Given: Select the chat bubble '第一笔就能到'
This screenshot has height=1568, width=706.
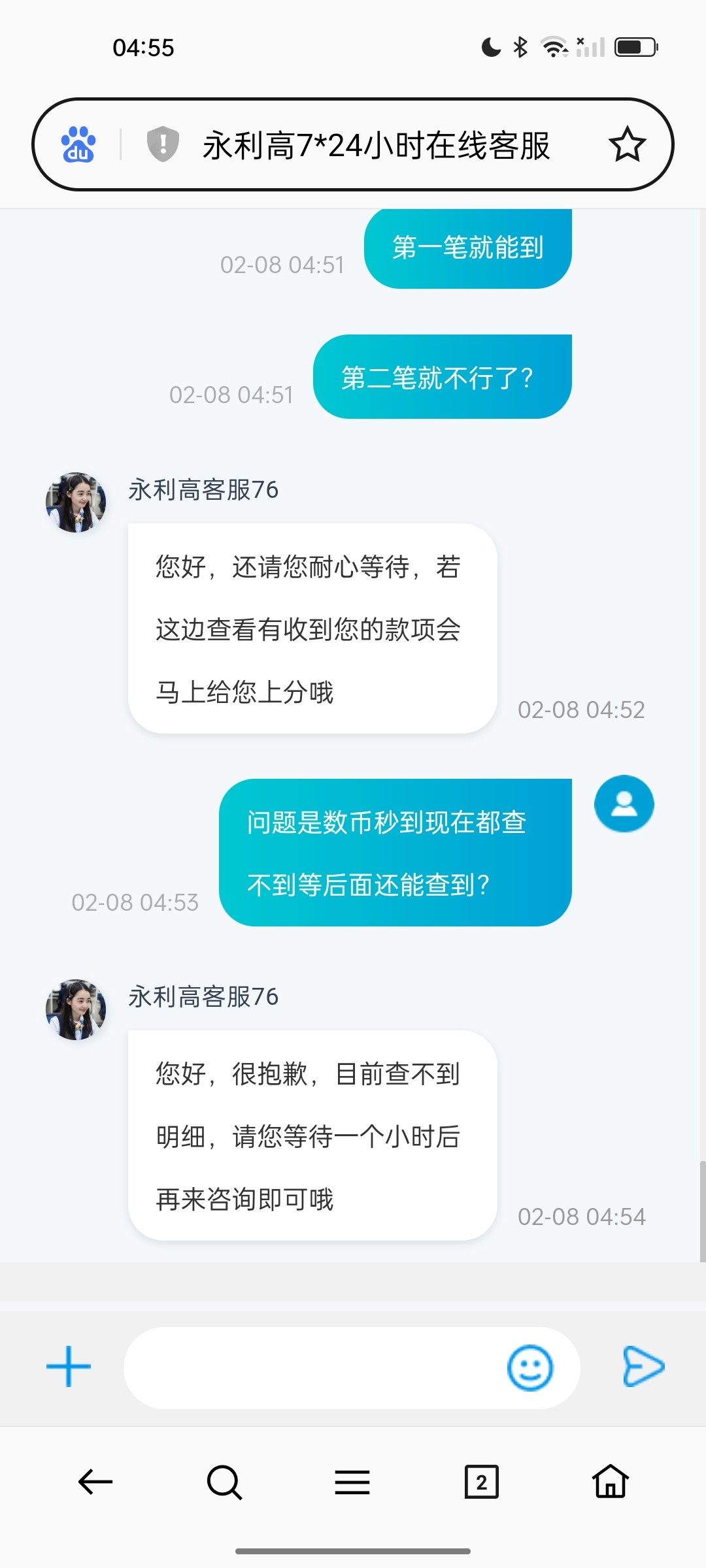Looking at the screenshot, I should [x=469, y=247].
